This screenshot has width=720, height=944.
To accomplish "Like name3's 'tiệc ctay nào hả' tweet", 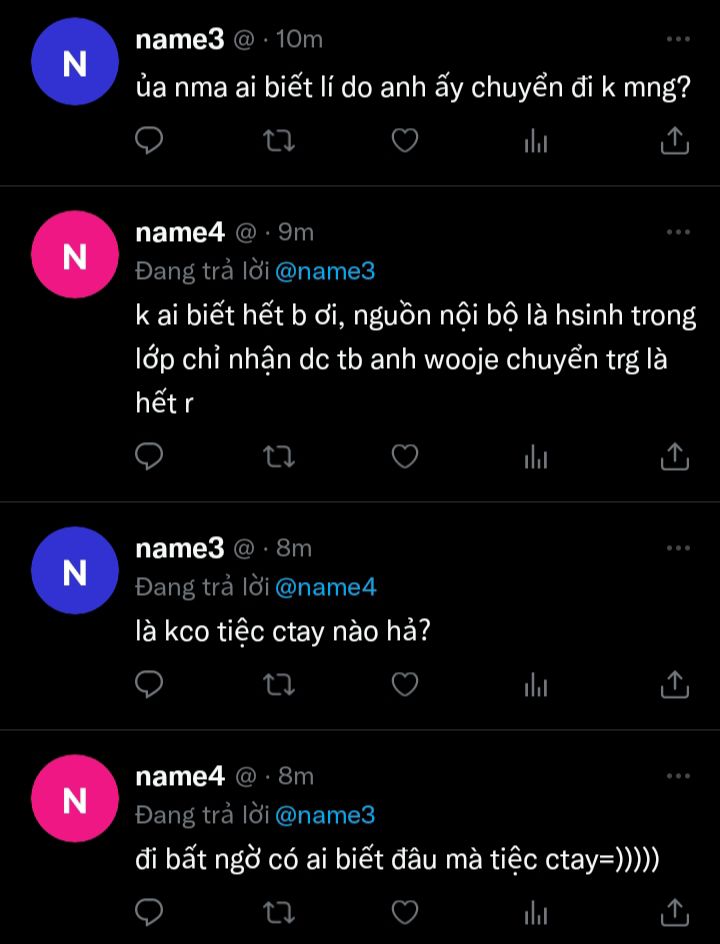I will click(x=405, y=685).
